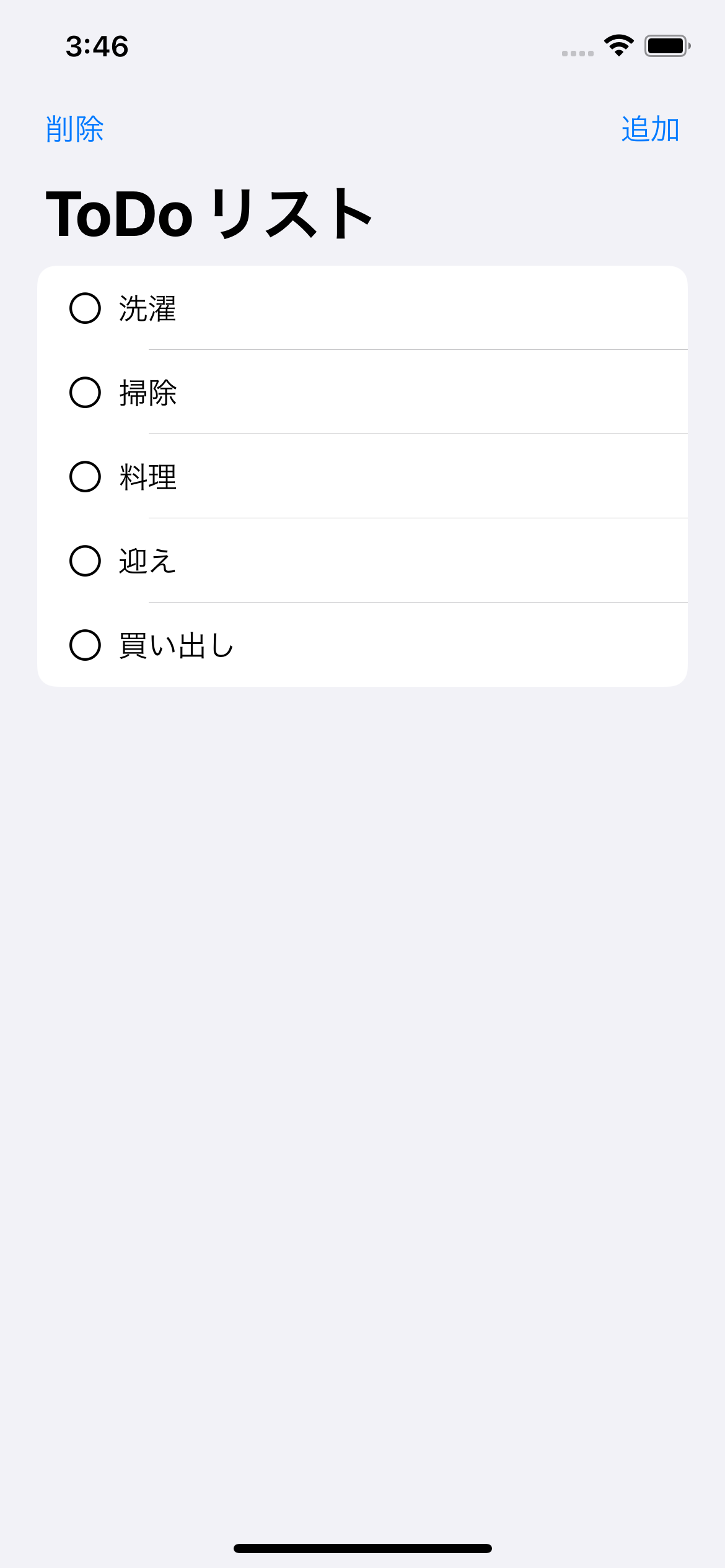Select the 買い出し todo circle
This screenshot has height=1568, width=725.
(85, 645)
